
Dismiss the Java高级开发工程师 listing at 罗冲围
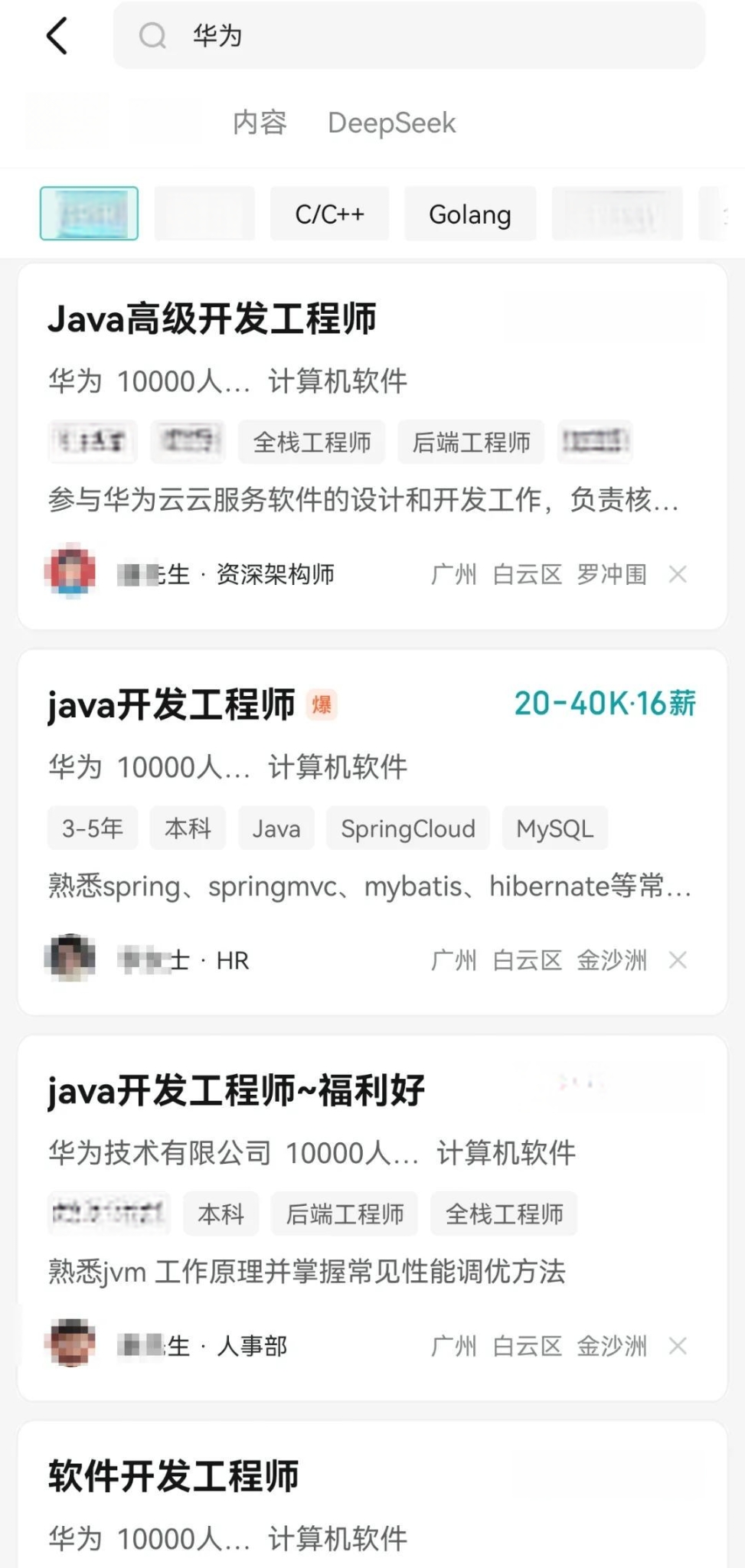pos(678,574)
